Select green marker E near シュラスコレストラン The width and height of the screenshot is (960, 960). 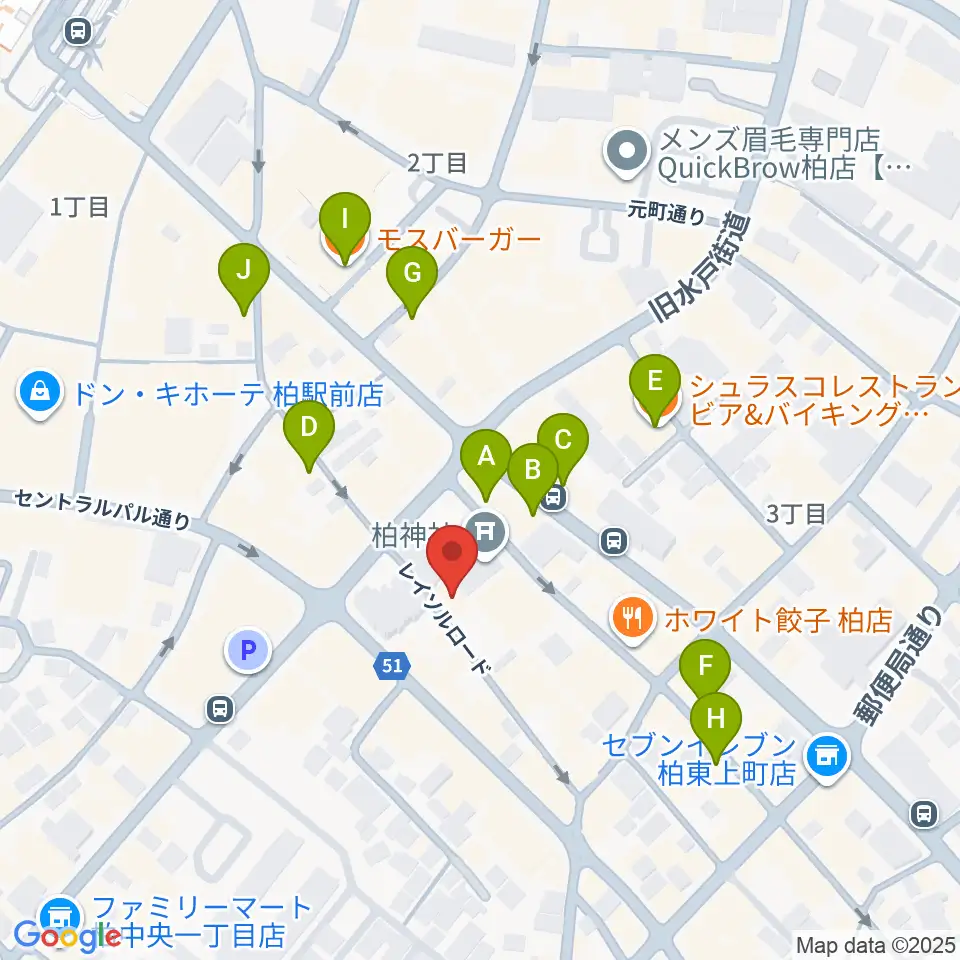pos(655,391)
